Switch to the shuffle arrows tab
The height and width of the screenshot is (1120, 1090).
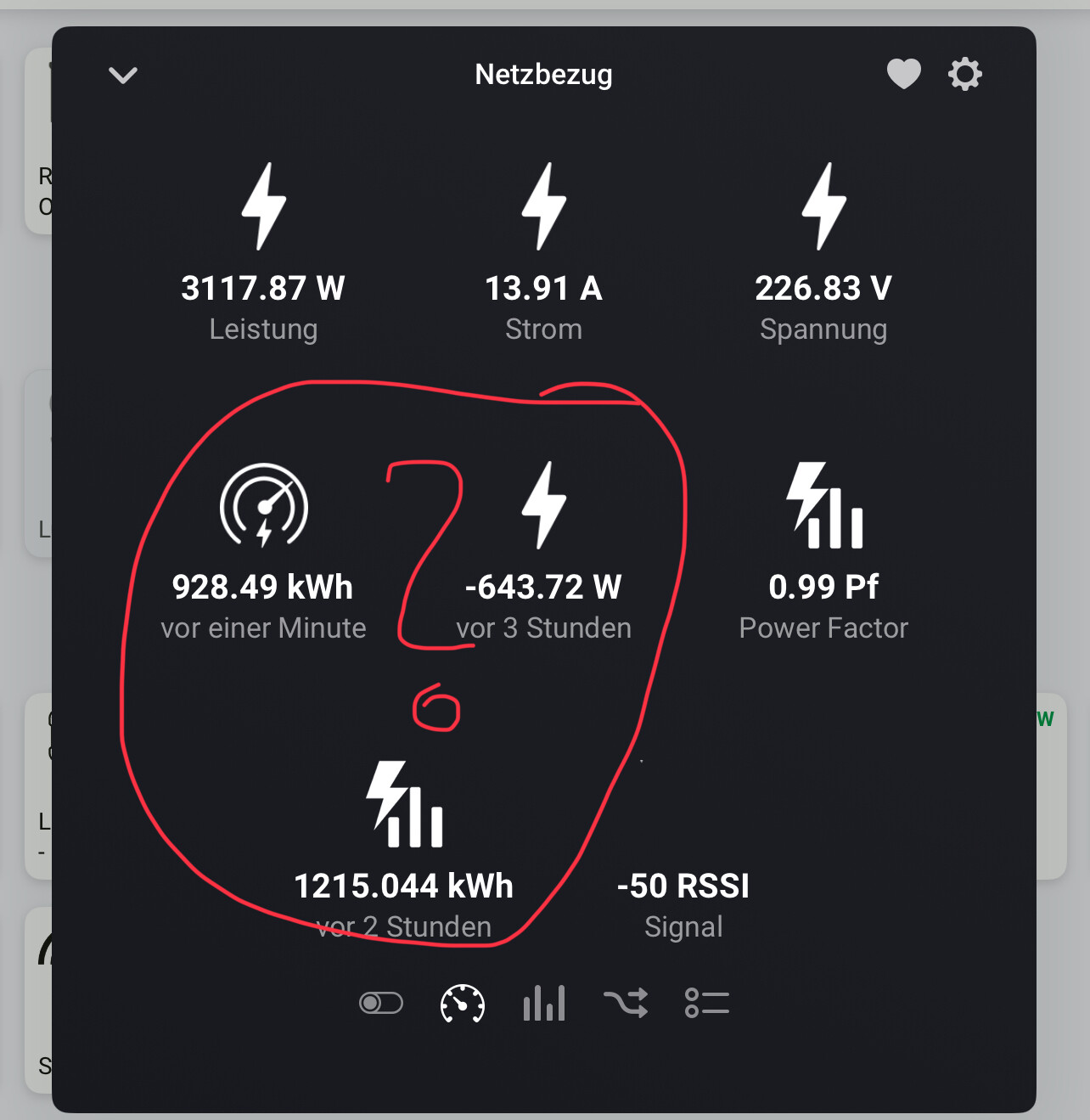tap(626, 1004)
